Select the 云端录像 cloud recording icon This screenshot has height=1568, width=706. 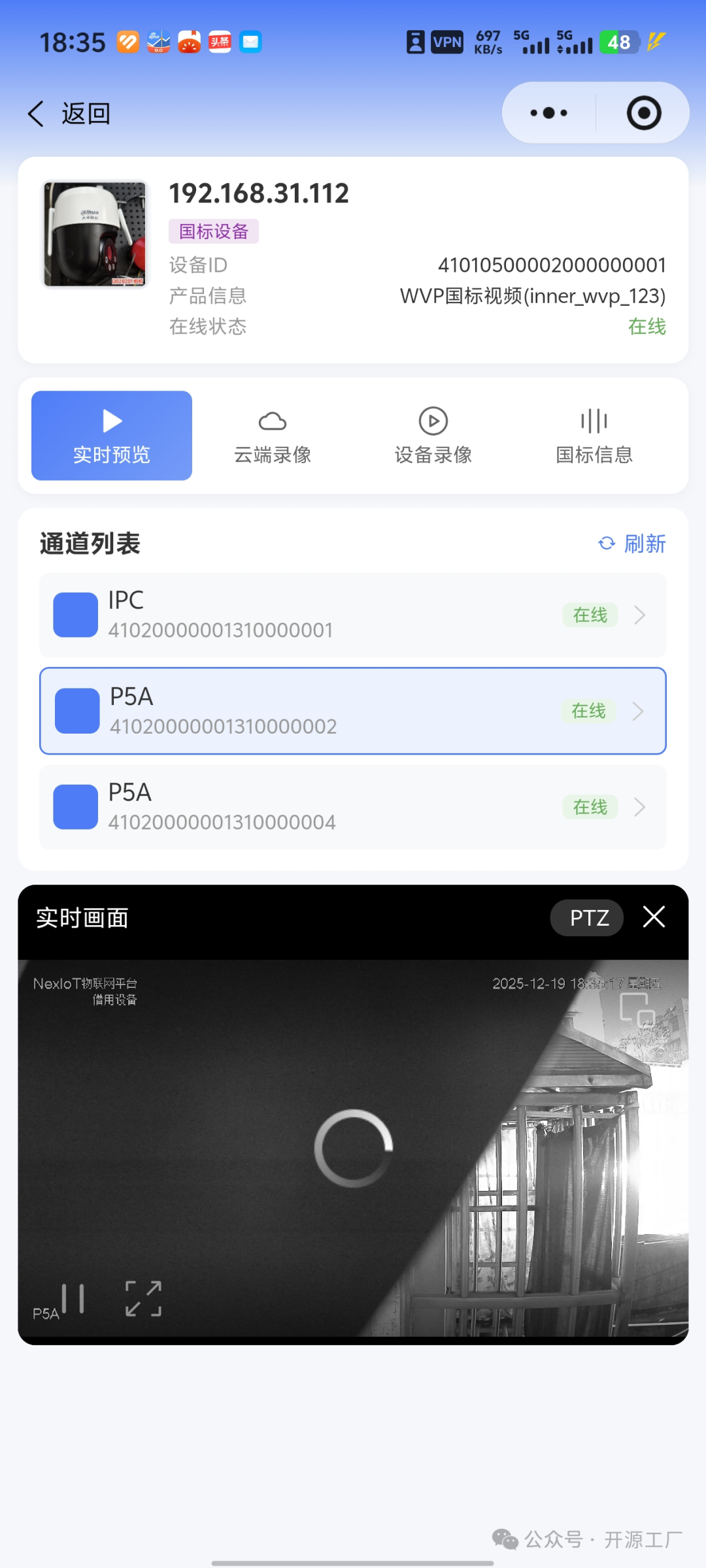click(x=271, y=434)
